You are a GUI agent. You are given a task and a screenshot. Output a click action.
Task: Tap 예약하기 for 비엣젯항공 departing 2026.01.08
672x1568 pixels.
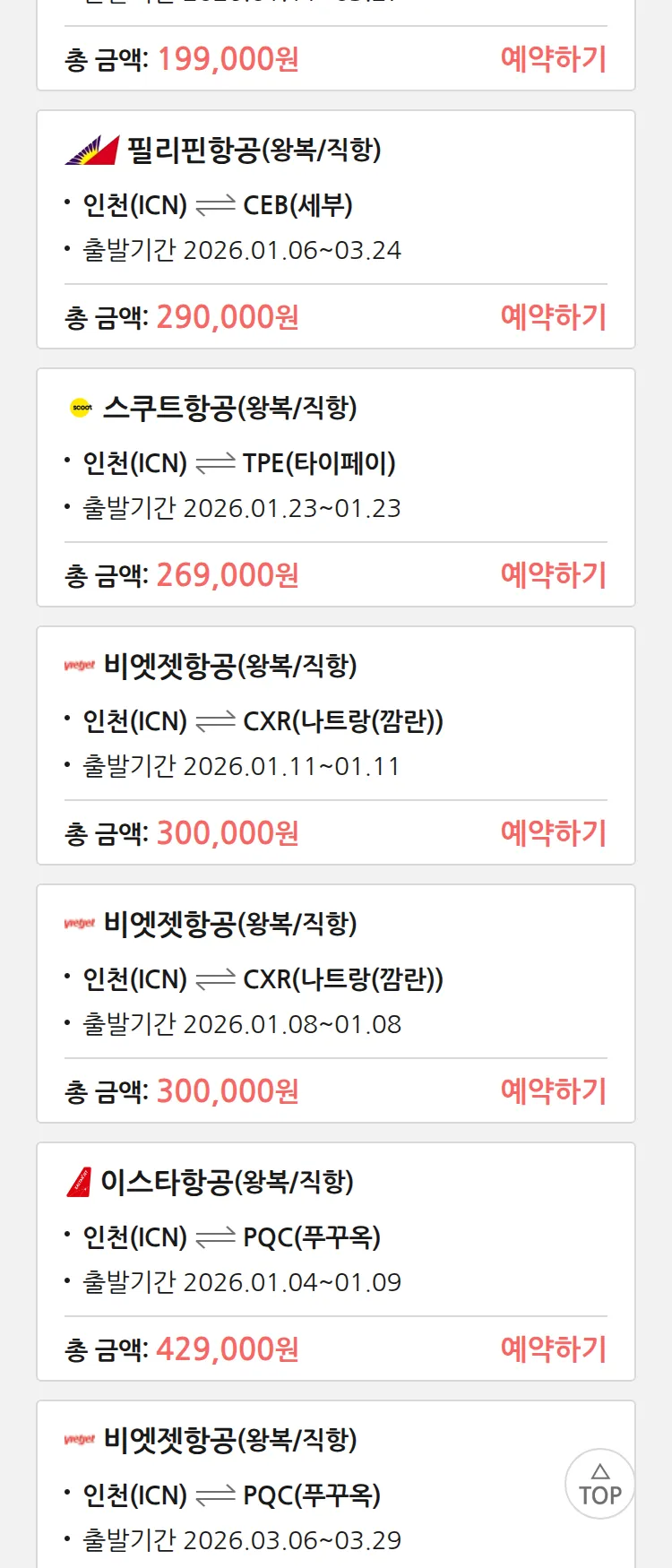click(x=553, y=1091)
